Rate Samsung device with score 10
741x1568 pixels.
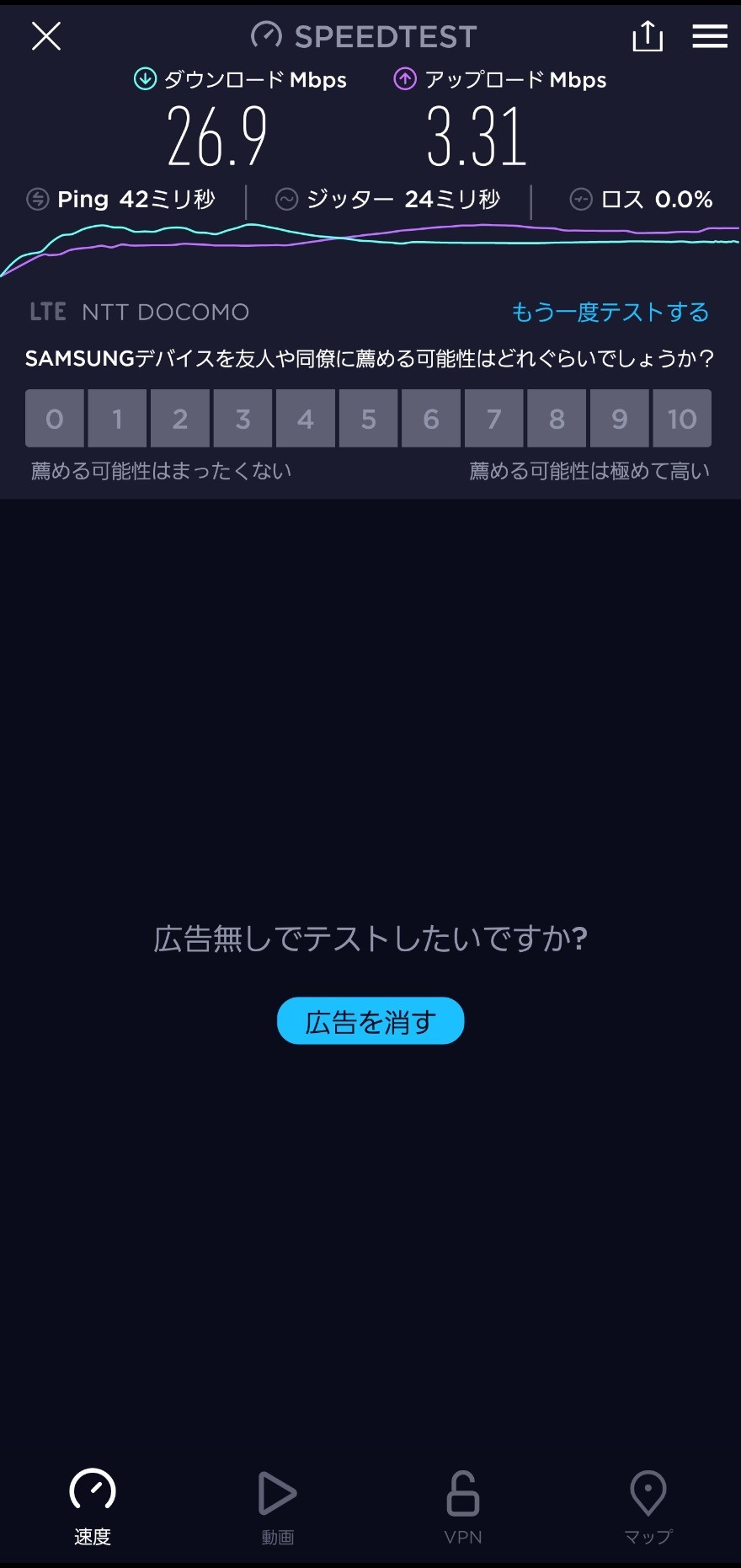point(682,418)
